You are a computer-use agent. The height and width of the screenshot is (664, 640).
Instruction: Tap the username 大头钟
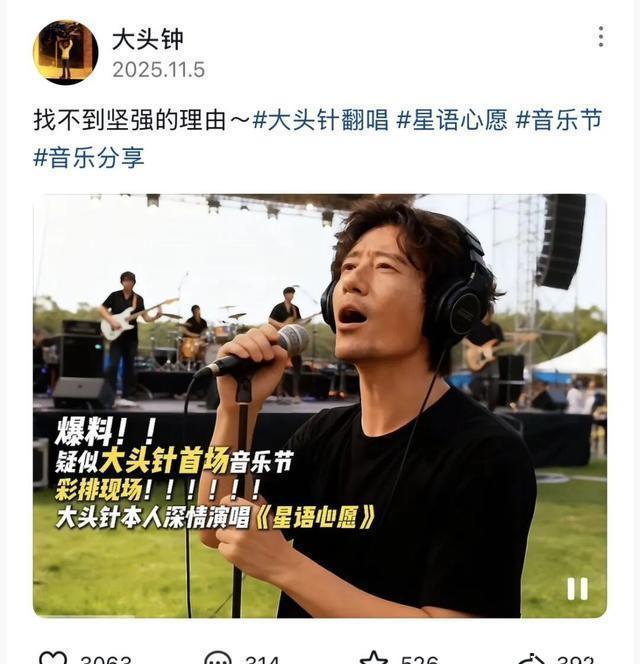tap(147, 39)
